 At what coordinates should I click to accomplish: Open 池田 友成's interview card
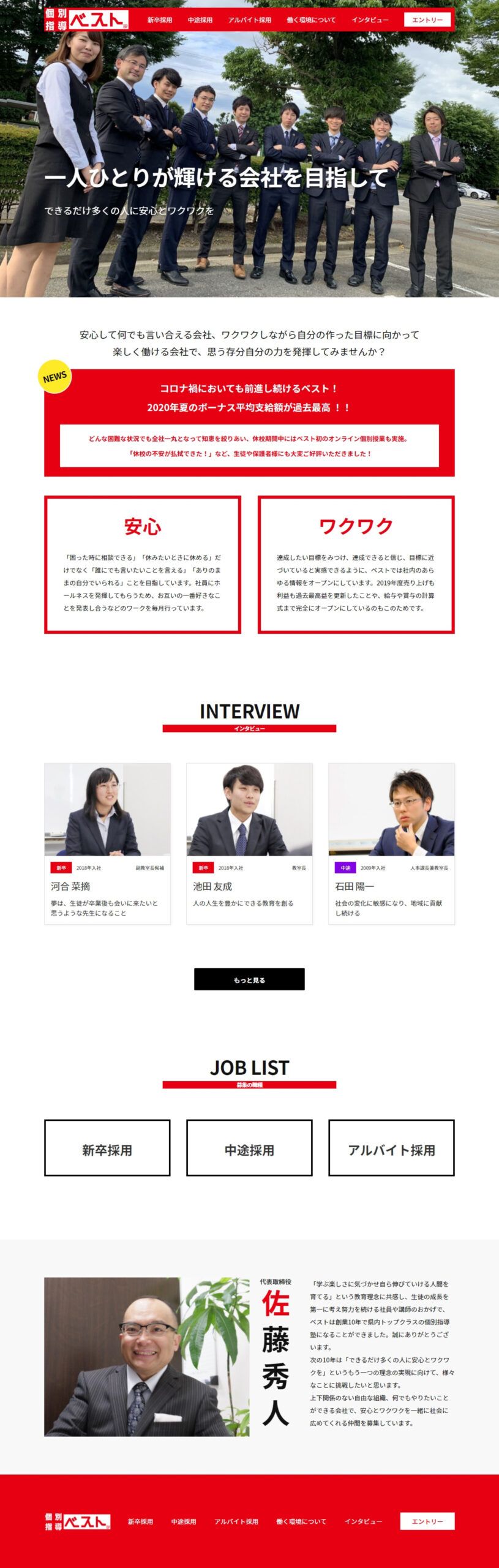tap(249, 843)
